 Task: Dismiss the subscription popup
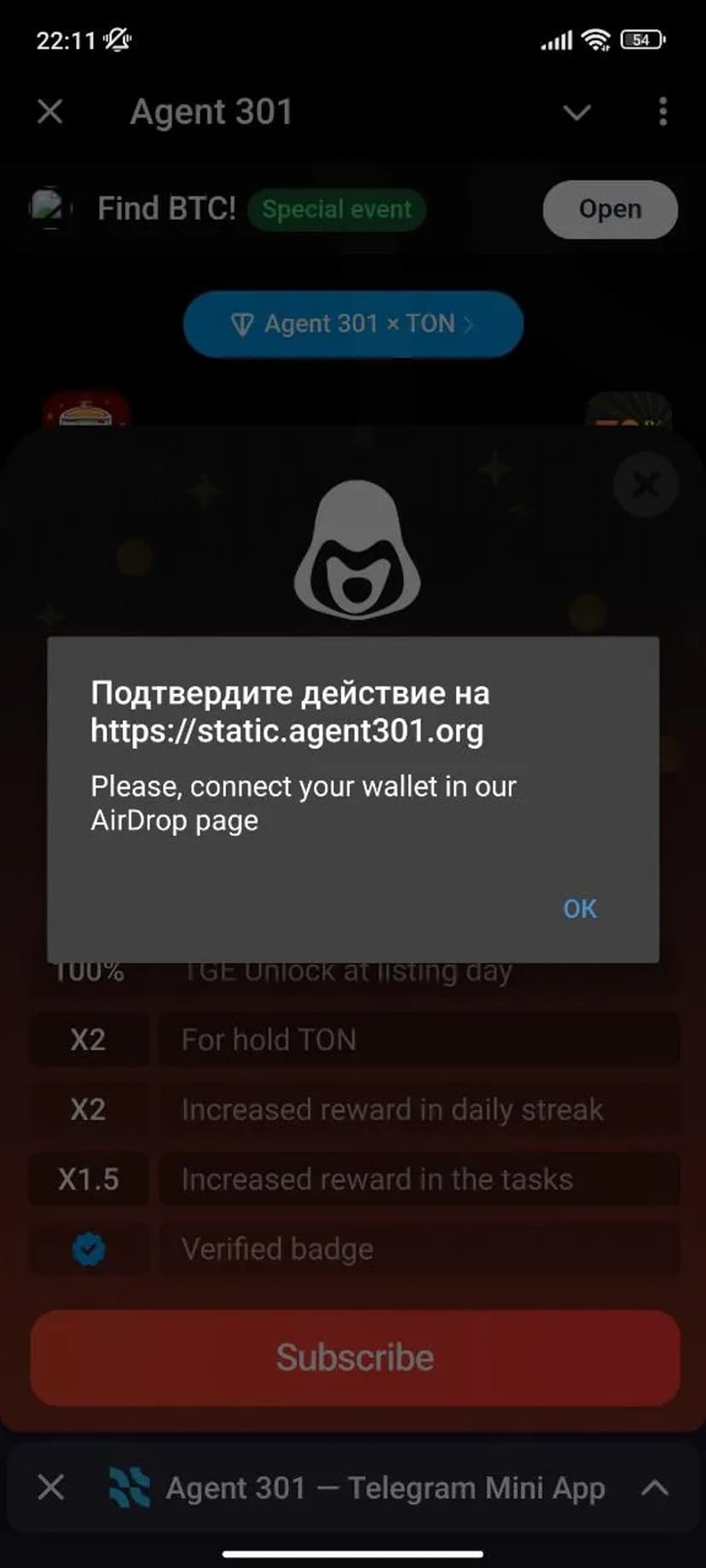coord(645,485)
